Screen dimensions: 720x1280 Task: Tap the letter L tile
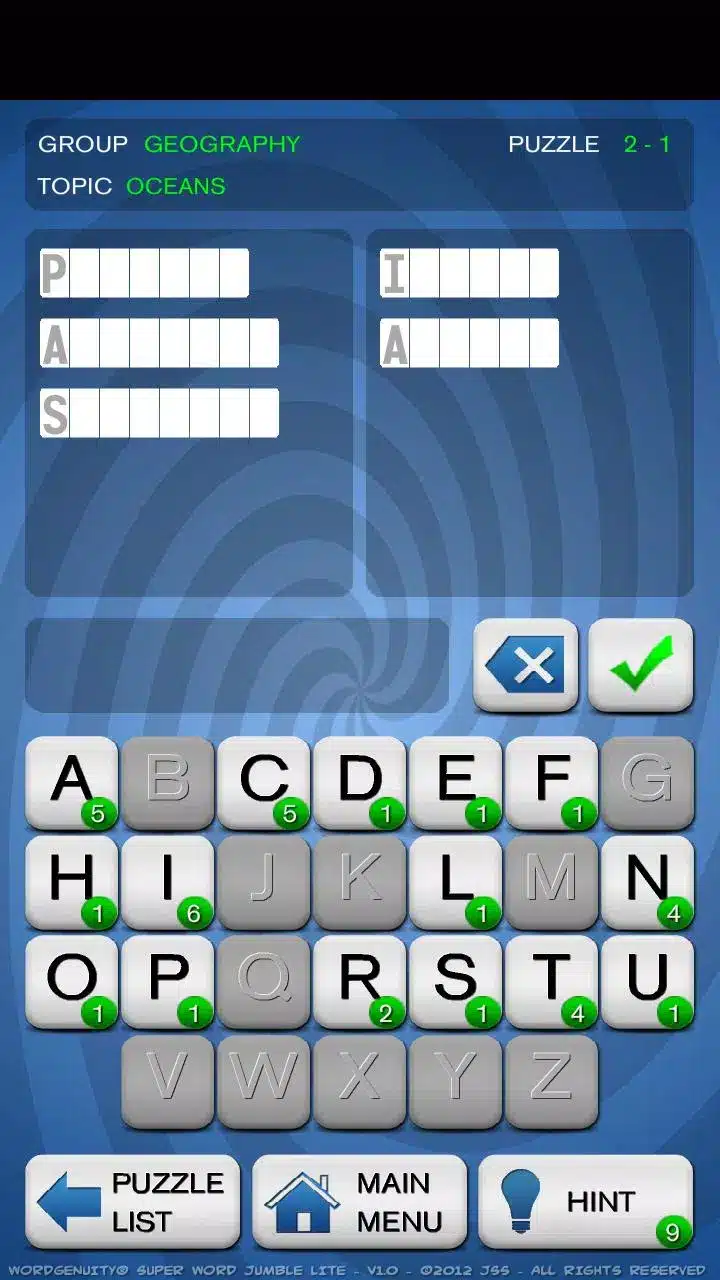click(x=456, y=882)
